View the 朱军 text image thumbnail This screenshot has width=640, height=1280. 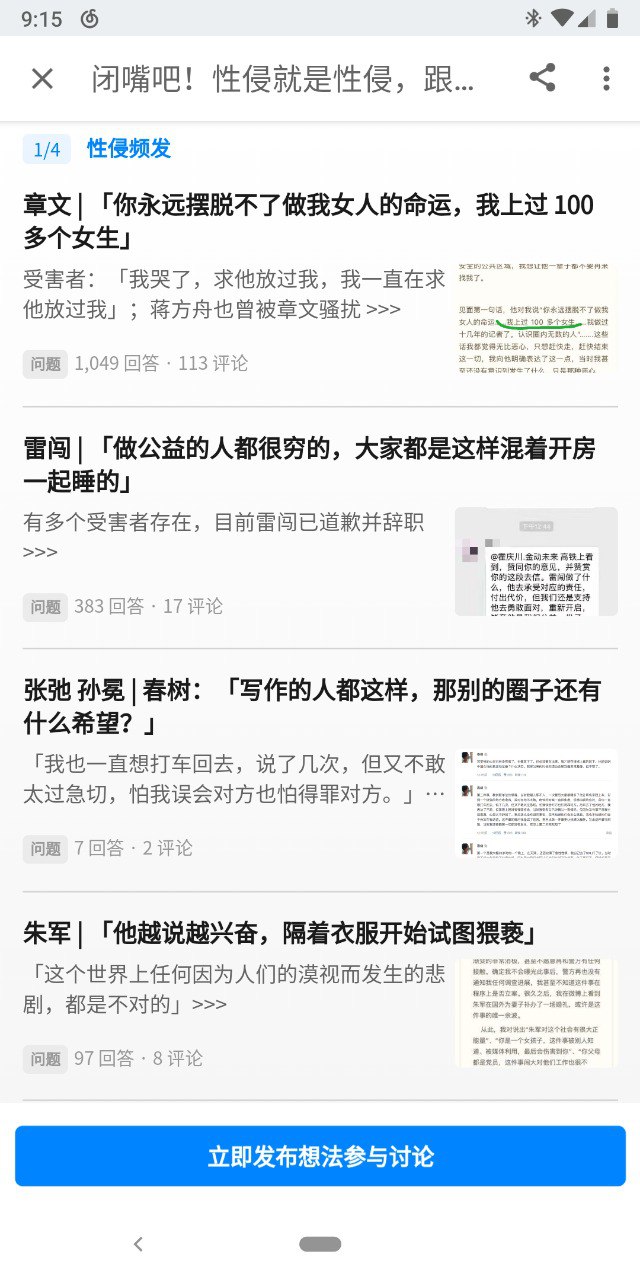[536, 1012]
